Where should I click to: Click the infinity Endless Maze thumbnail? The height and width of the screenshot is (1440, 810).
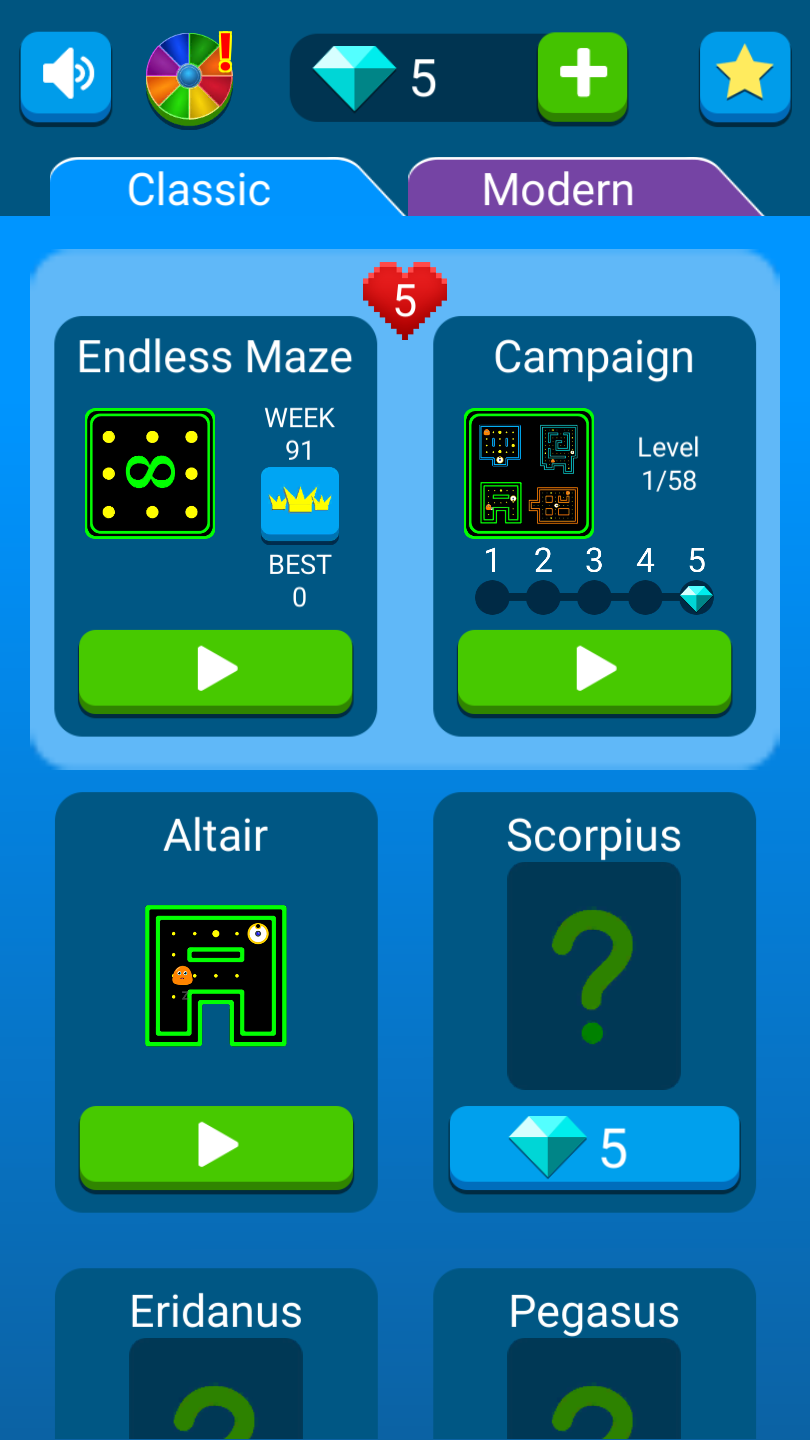coord(149,473)
